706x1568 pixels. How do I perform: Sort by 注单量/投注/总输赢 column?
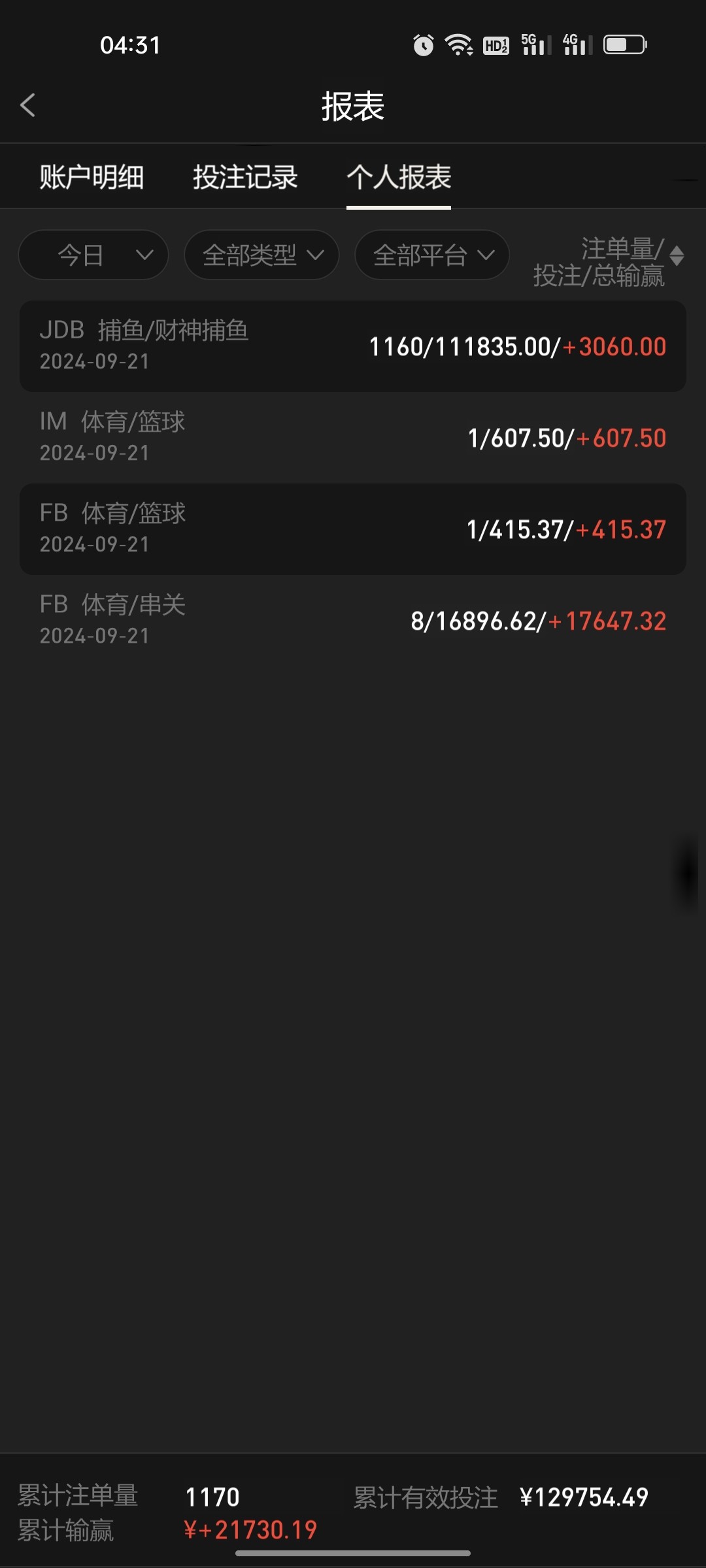tap(609, 262)
